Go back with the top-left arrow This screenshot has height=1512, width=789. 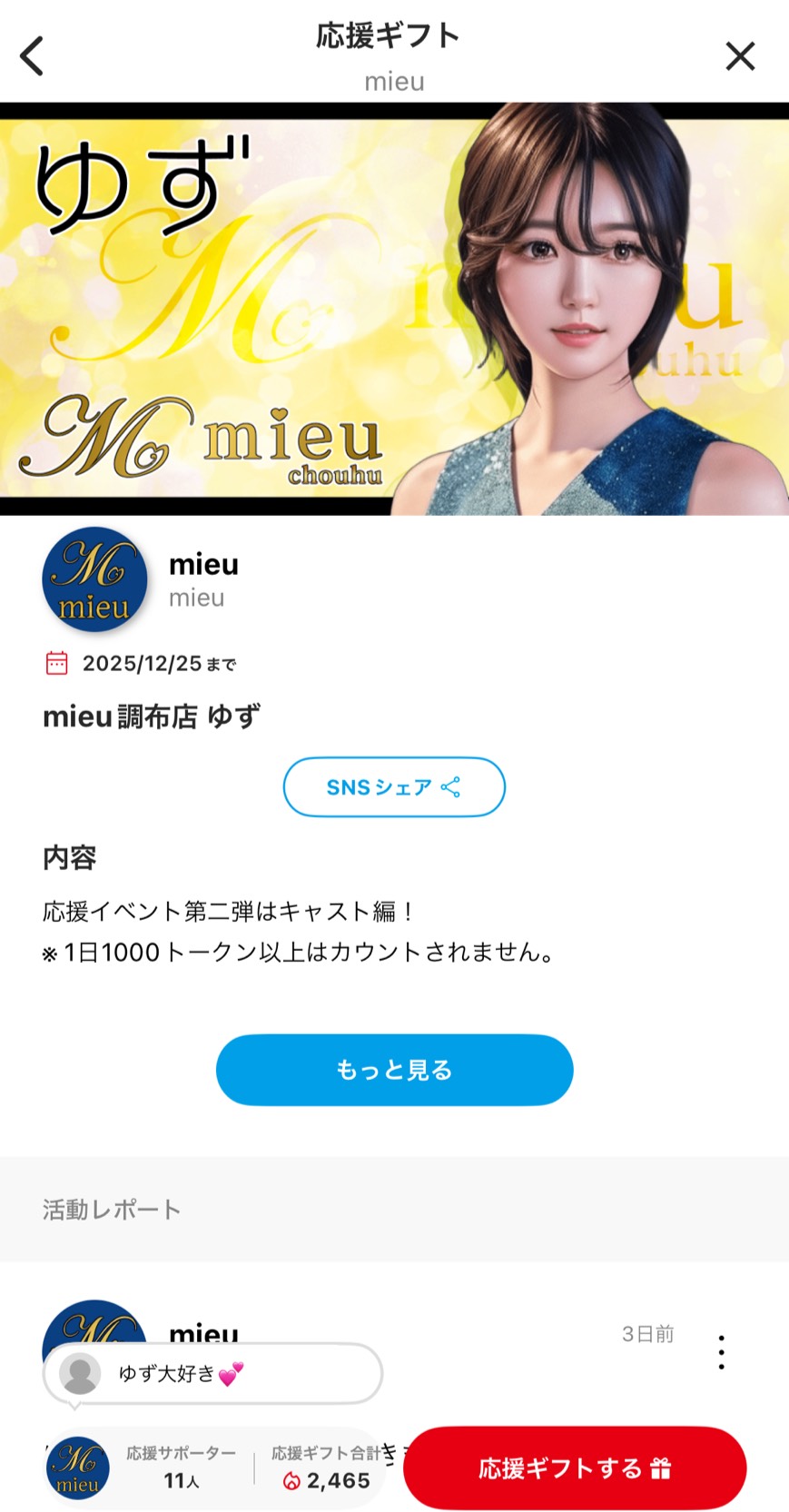pyautogui.click(x=33, y=56)
